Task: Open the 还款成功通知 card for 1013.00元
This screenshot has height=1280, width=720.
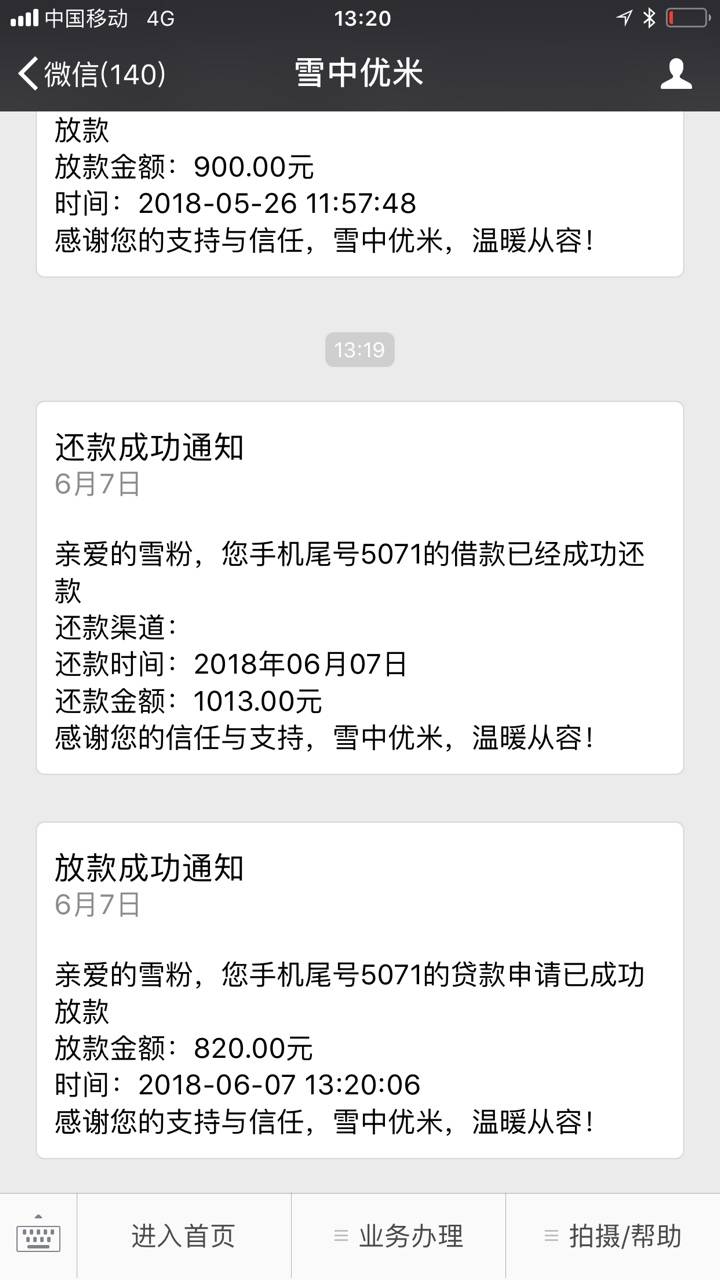Action: [x=360, y=588]
